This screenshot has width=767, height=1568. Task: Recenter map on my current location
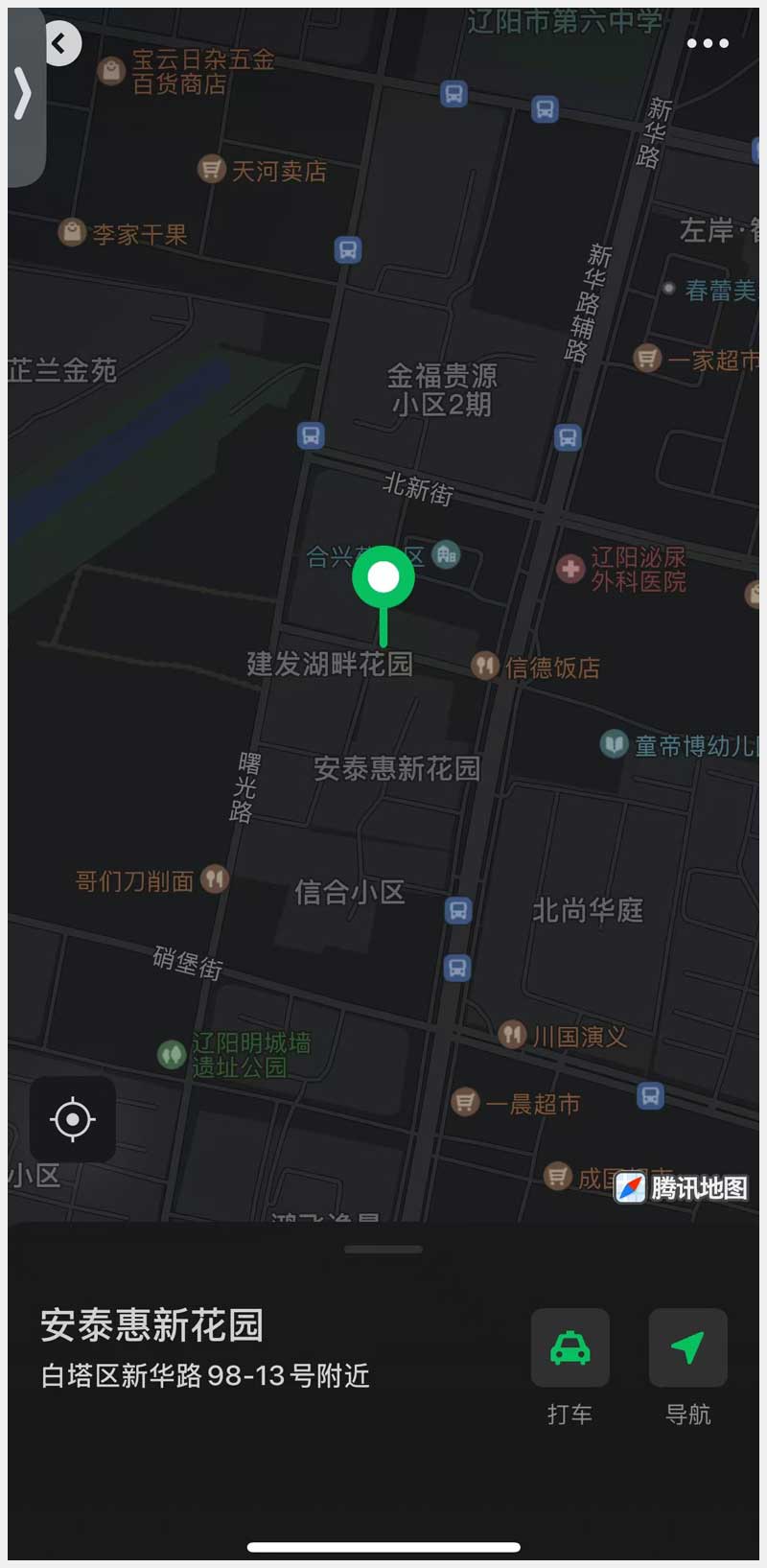pos(73,1119)
